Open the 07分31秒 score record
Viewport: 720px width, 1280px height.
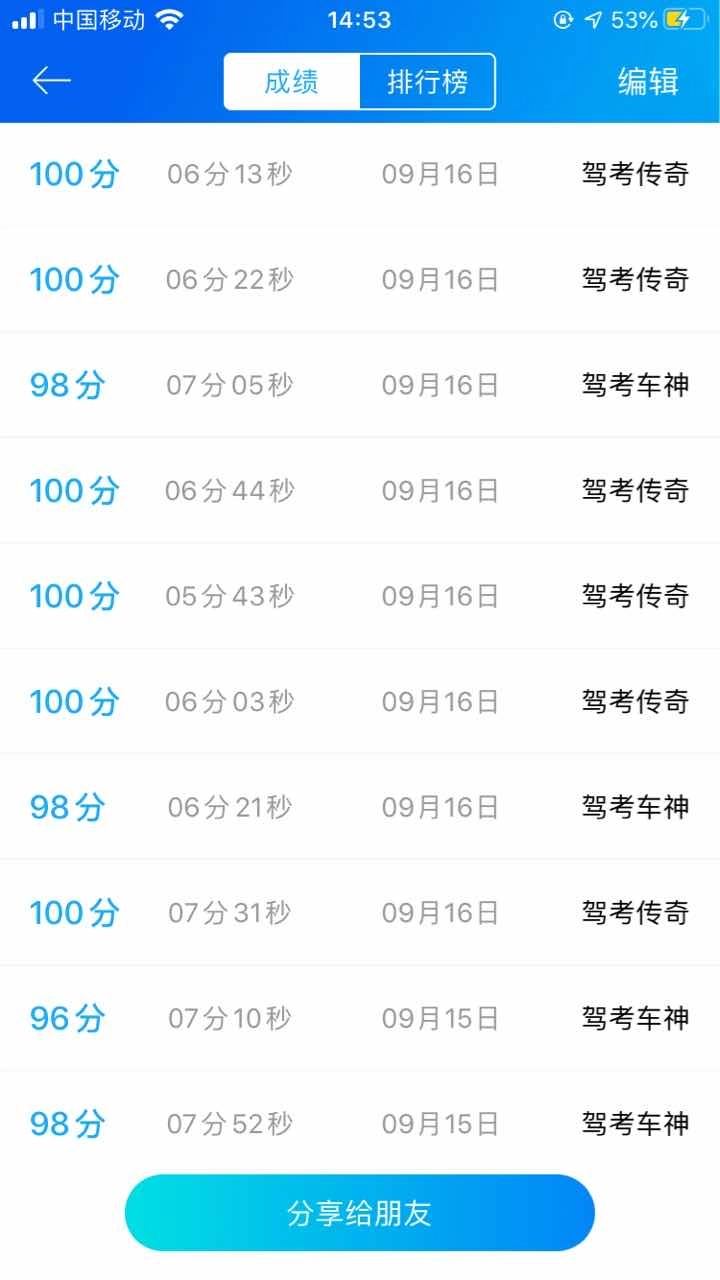[x=360, y=913]
